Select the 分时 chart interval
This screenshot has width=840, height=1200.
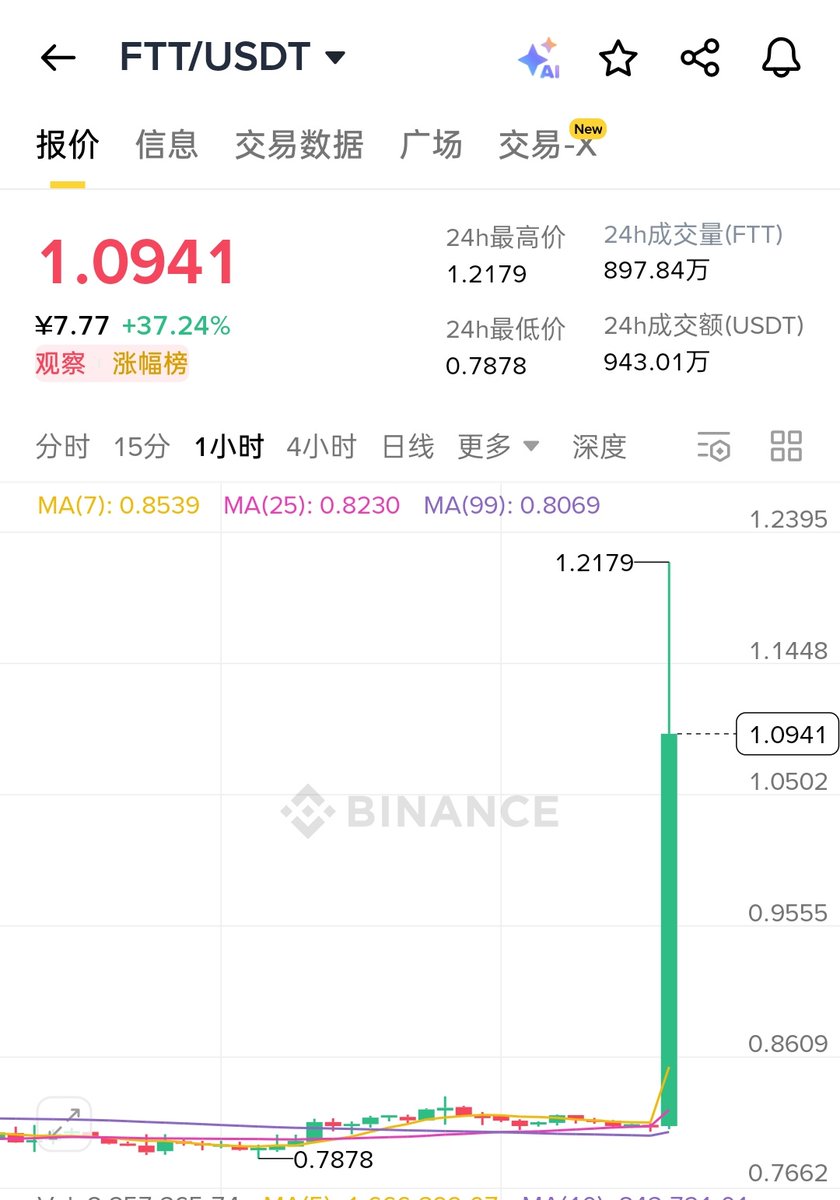[x=62, y=447]
